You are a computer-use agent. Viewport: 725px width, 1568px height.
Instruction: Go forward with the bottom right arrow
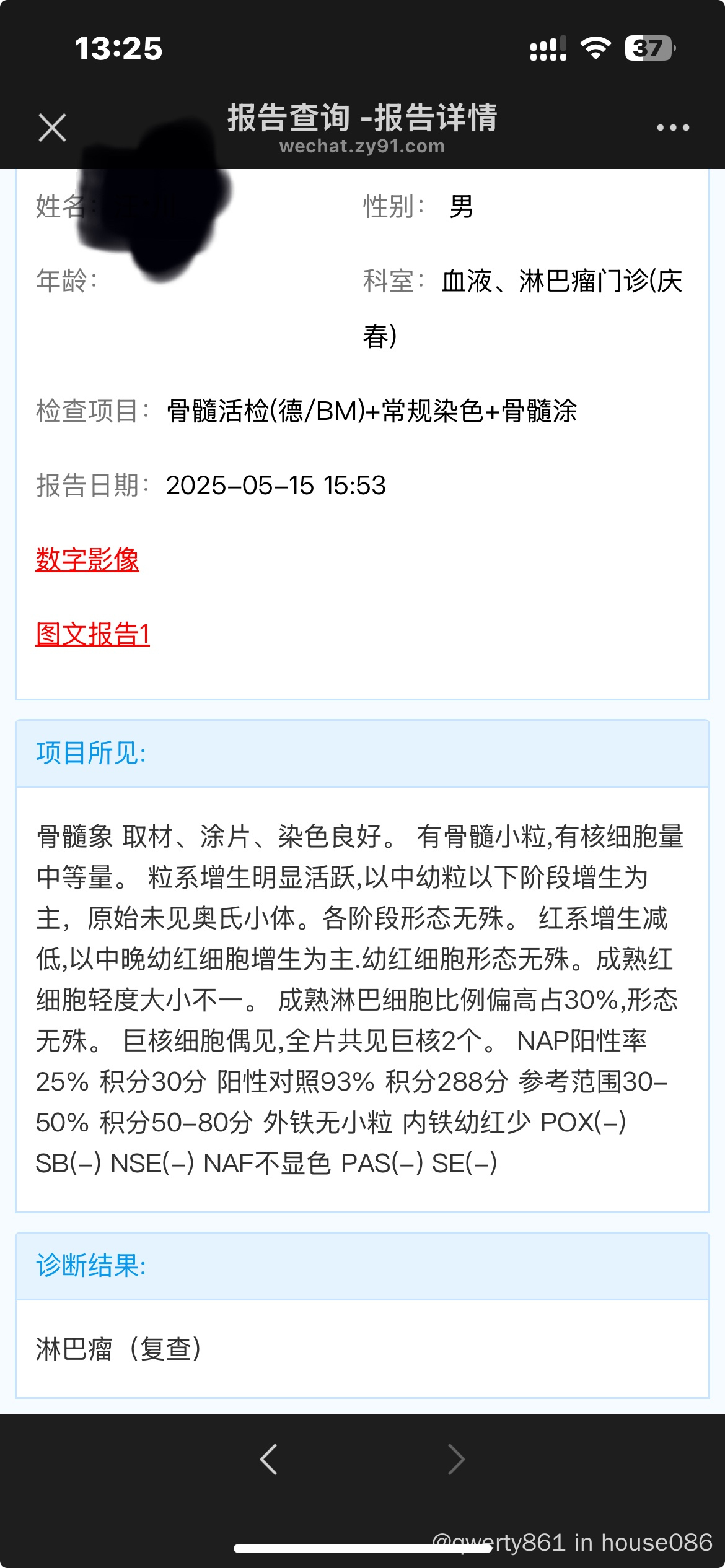pyautogui.click(x=456, y=1459)
